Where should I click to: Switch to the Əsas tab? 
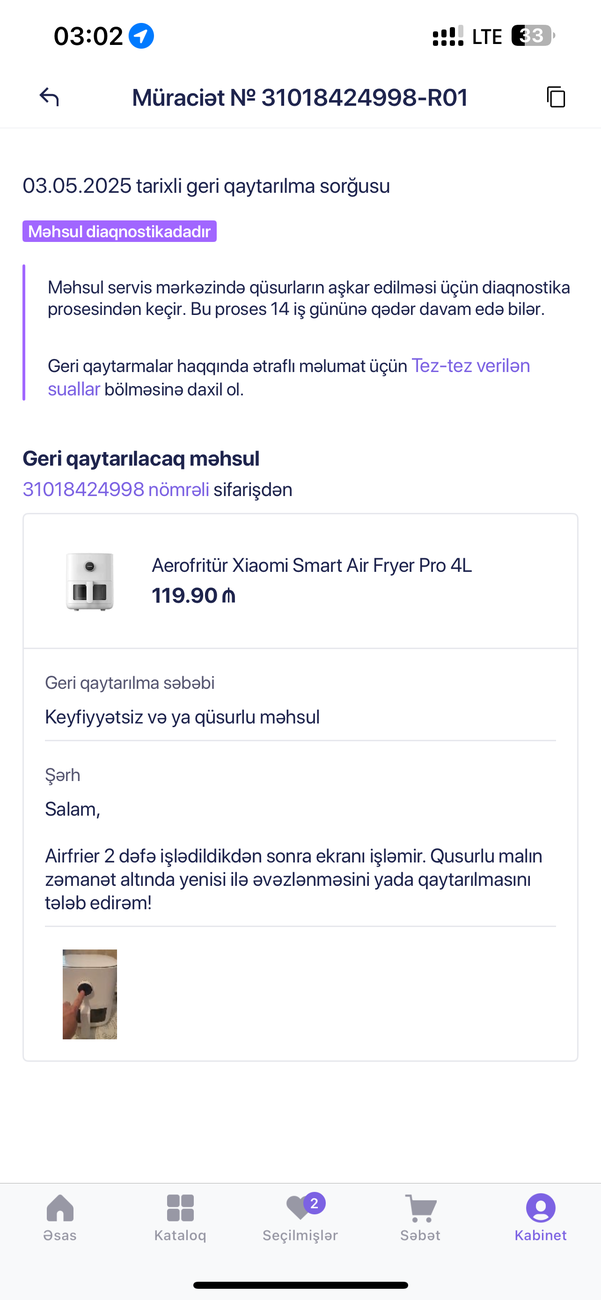(60, 1218)
